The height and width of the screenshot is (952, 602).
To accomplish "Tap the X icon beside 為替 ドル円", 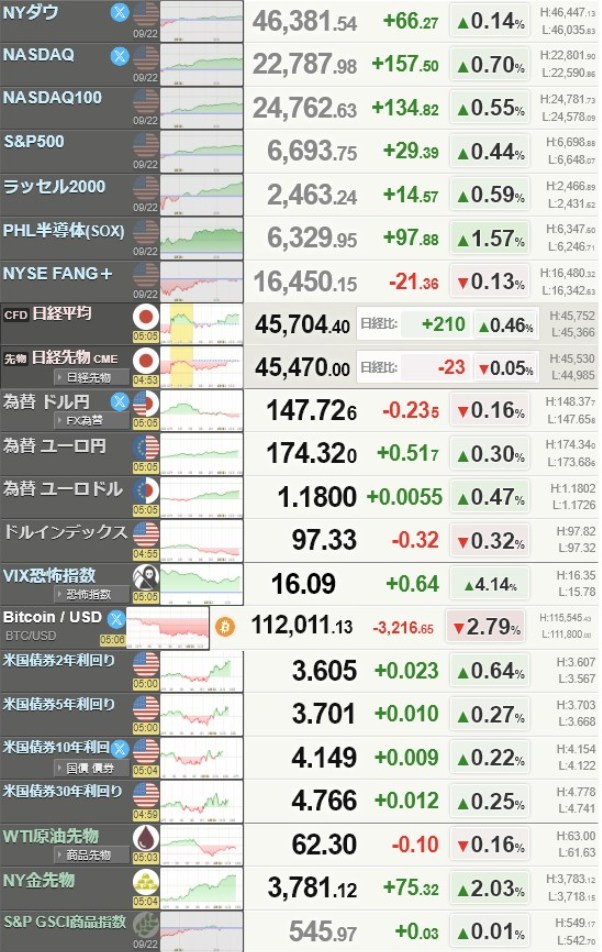I will (x=119, y=402).
